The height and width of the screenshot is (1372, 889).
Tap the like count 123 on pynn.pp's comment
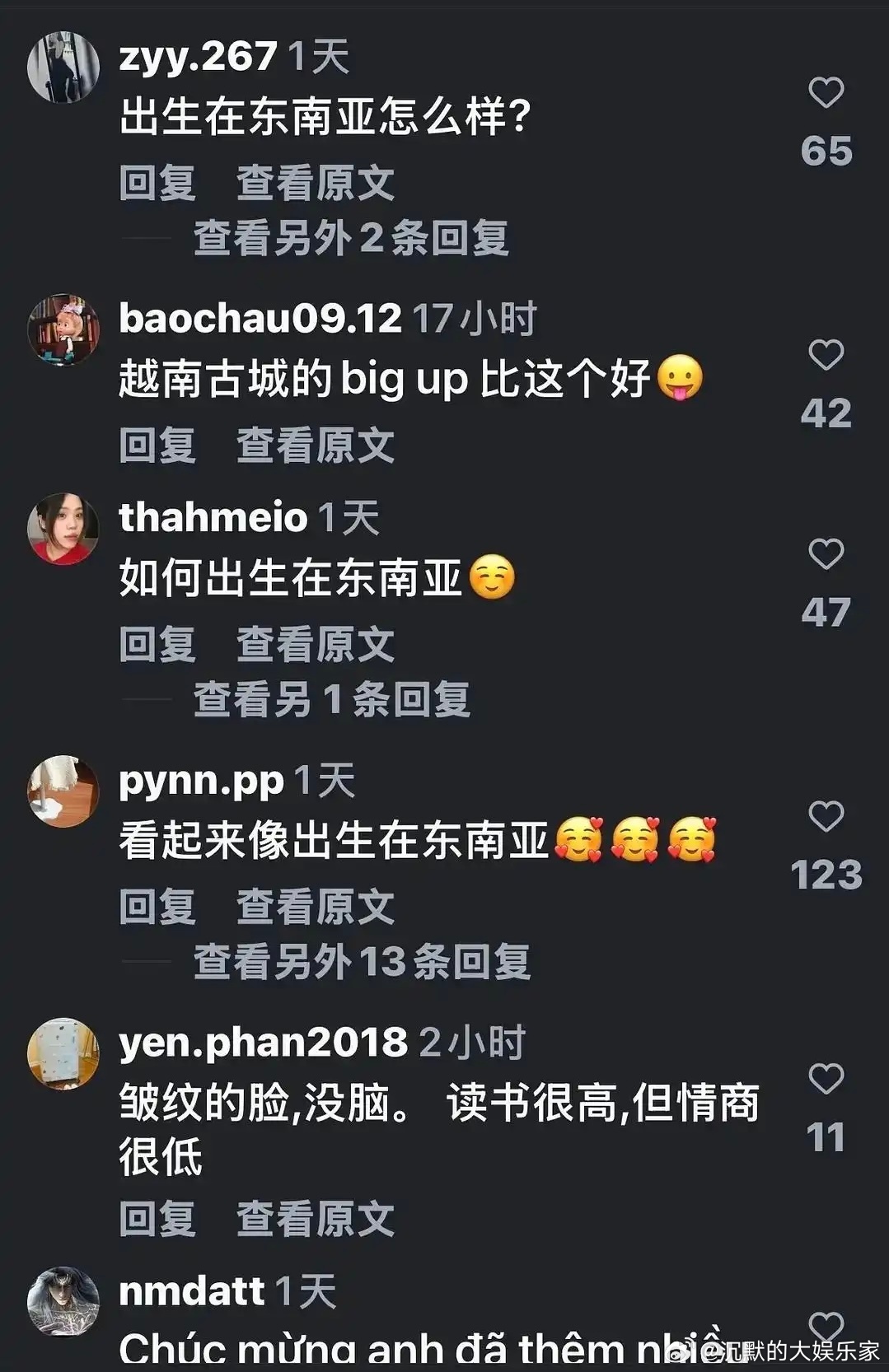point(826,874)
